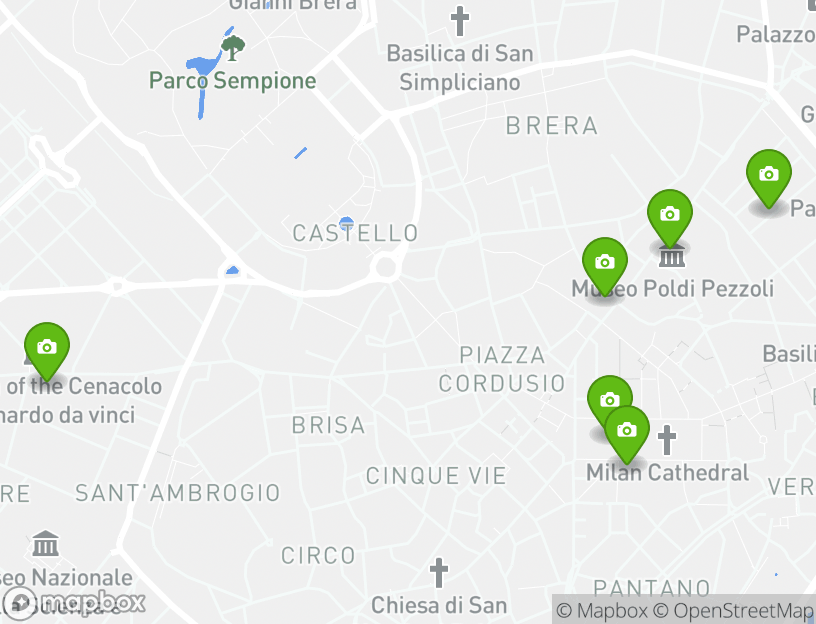Select the camera pin near the Cenacolo
Viewport: 816px width, 624px height.
[46, 347]
